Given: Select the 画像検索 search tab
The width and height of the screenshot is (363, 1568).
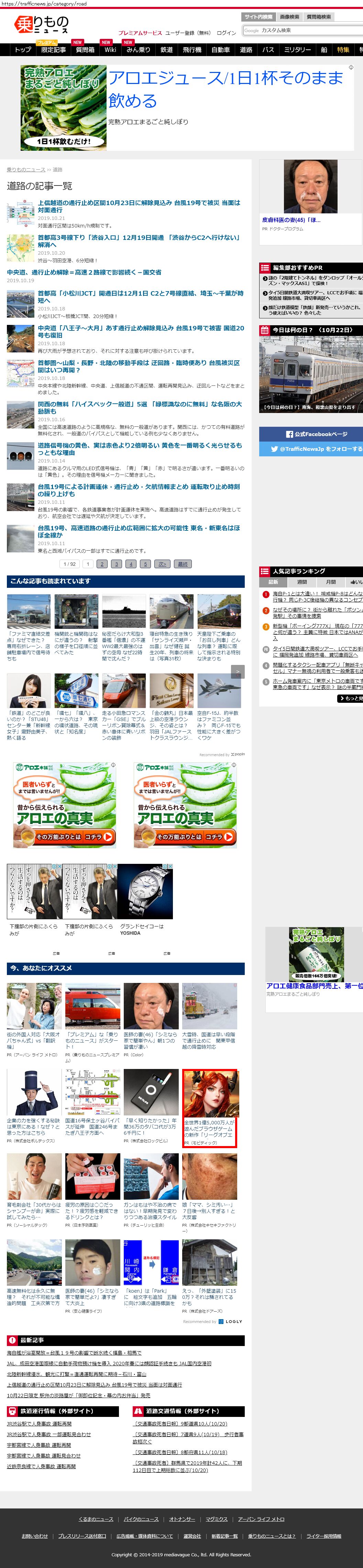Looking at the screenshot, I should [x=289, y=17].
